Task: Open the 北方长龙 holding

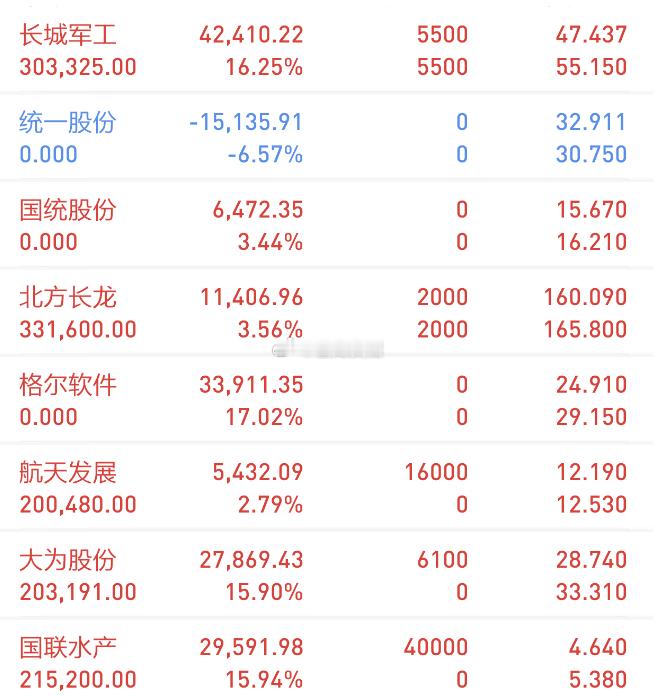Action: [68, 297]
